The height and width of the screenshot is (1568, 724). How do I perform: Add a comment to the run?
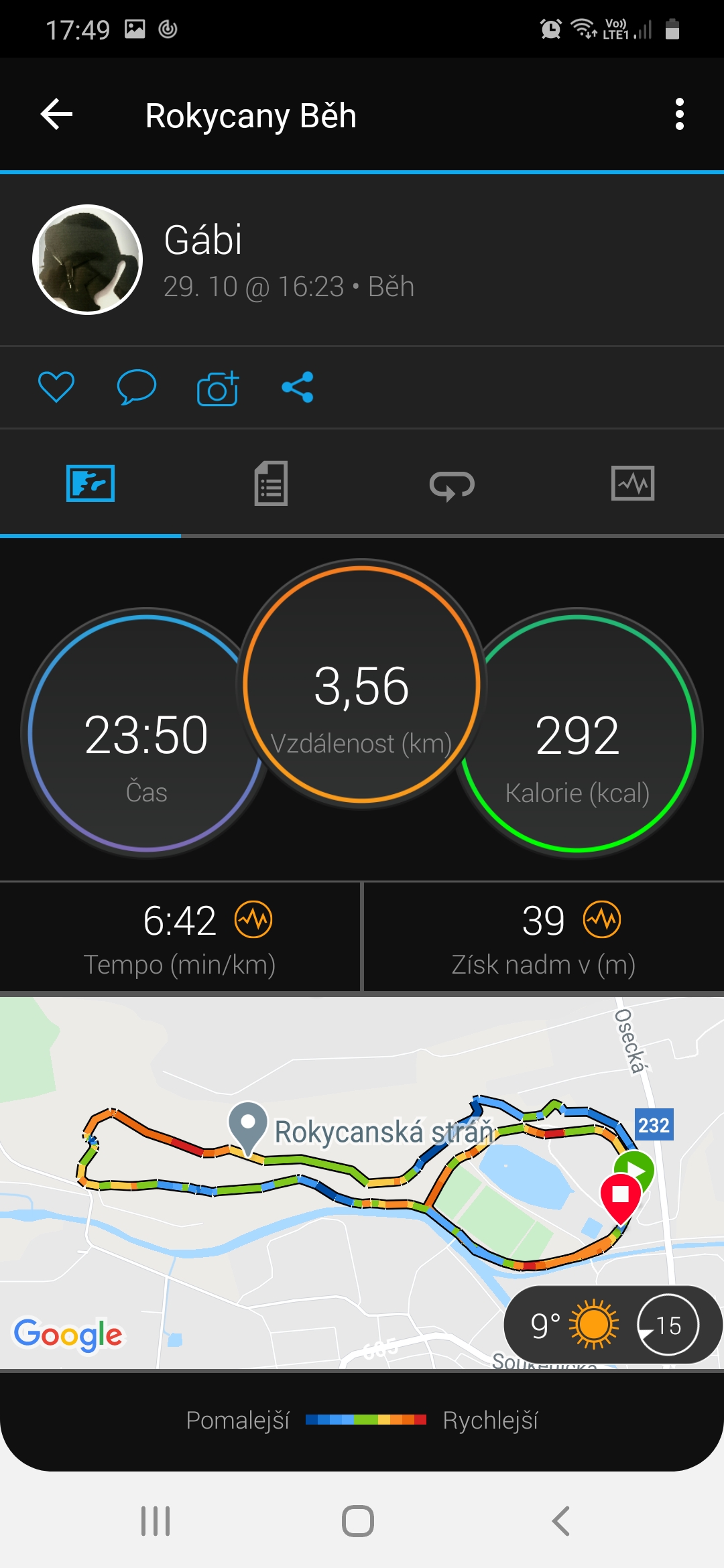[137, 387]
